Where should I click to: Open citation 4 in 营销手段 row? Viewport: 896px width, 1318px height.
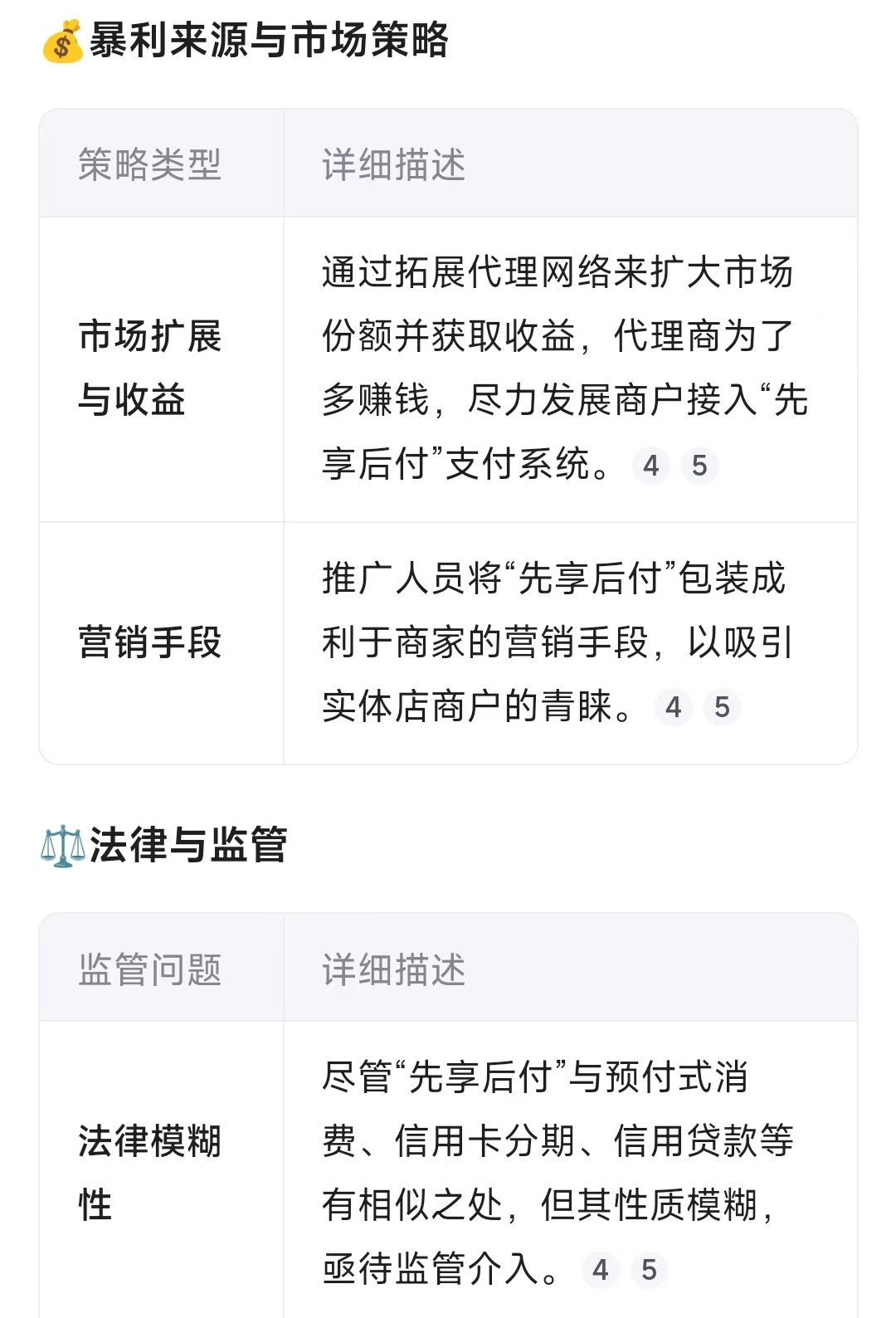pos(674,707)
